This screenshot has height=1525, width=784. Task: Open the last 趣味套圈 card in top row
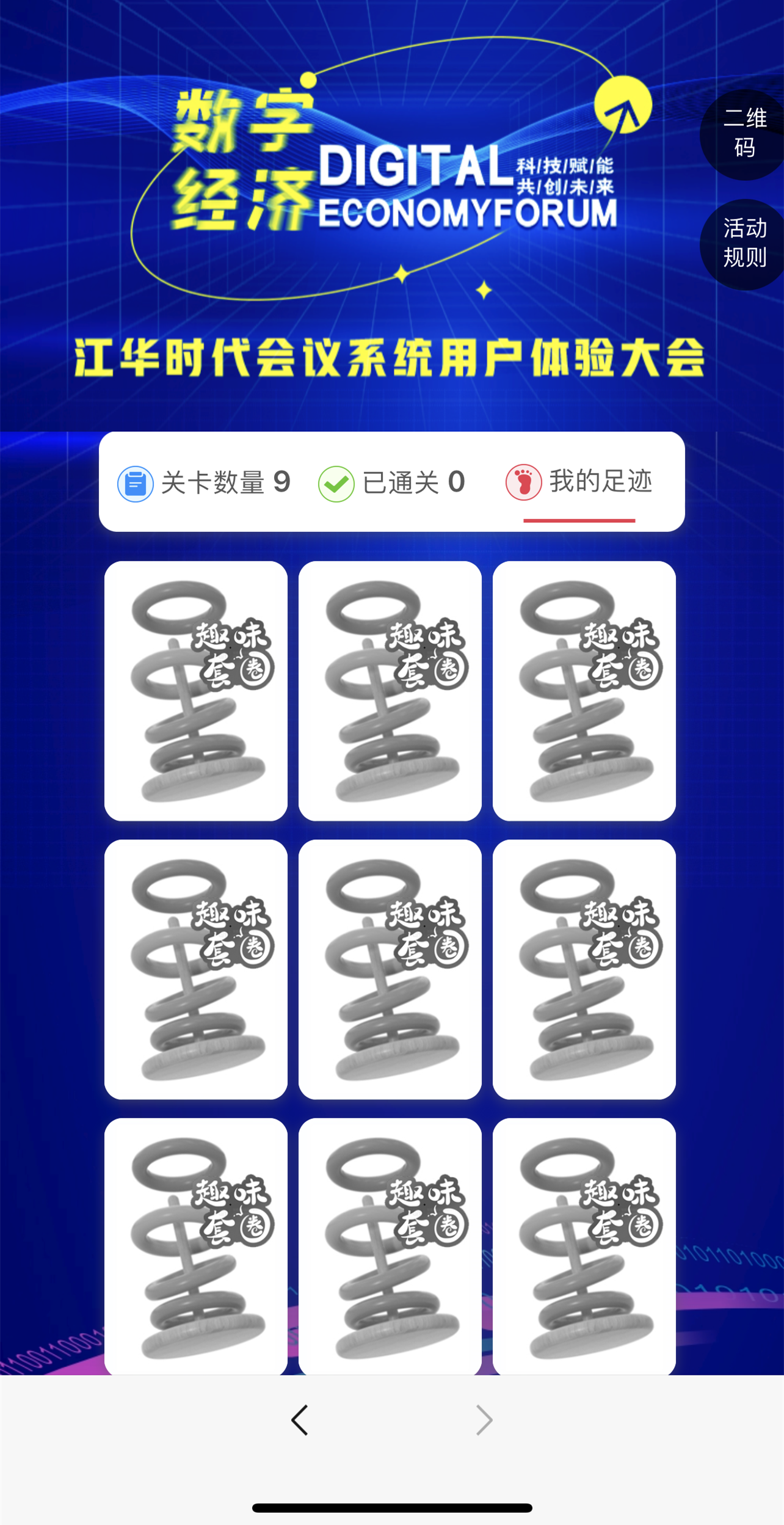584,691
